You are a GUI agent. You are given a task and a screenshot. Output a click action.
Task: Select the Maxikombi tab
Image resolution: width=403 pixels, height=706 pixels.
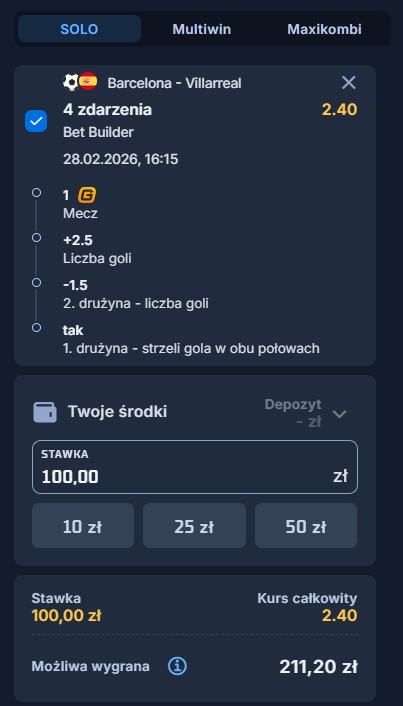pyautogui.click(x=324, y=29)
